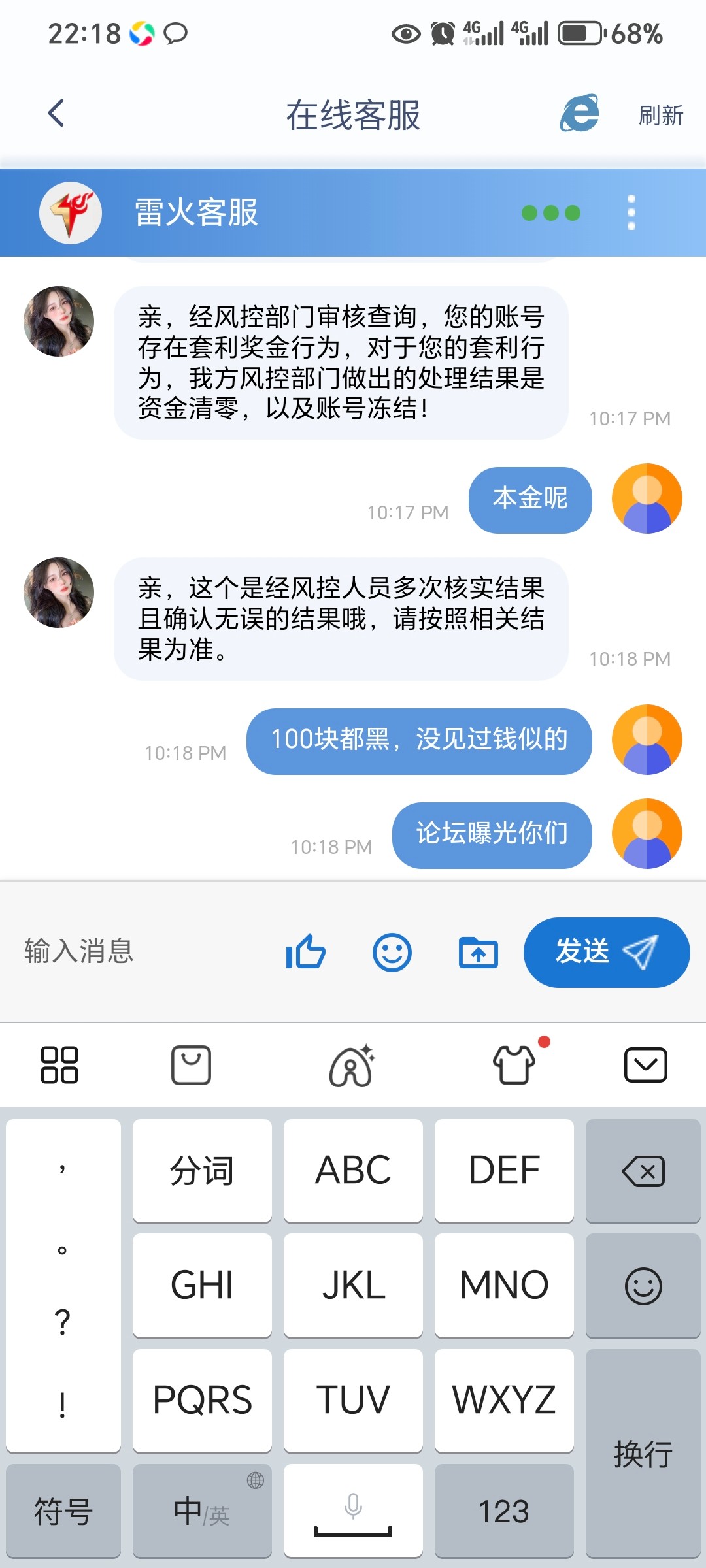The image size is (706, 1568).
Task: Open the emoji picker smiley icon
Action: pyautogui.click(x=392, y=953)
